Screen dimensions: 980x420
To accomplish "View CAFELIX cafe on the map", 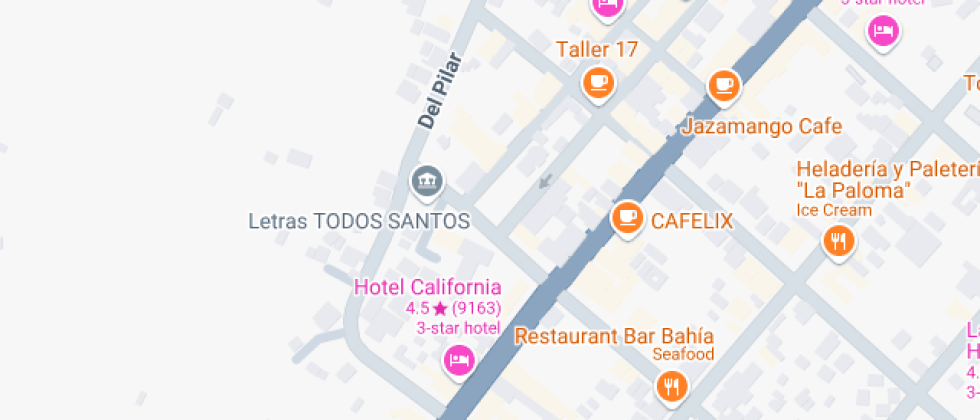I will click(627, 217).
